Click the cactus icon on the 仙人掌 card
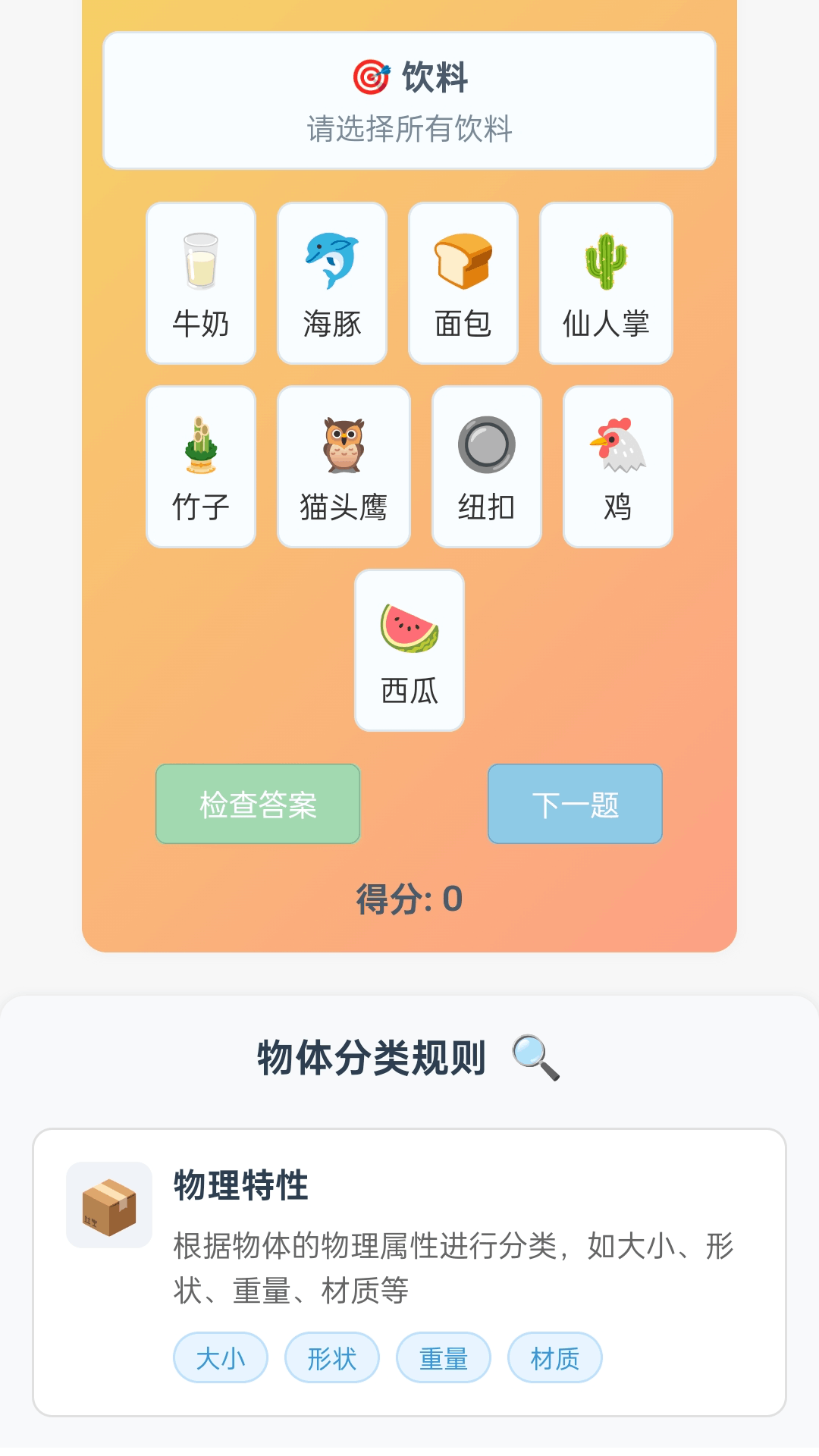 (605, 262)
